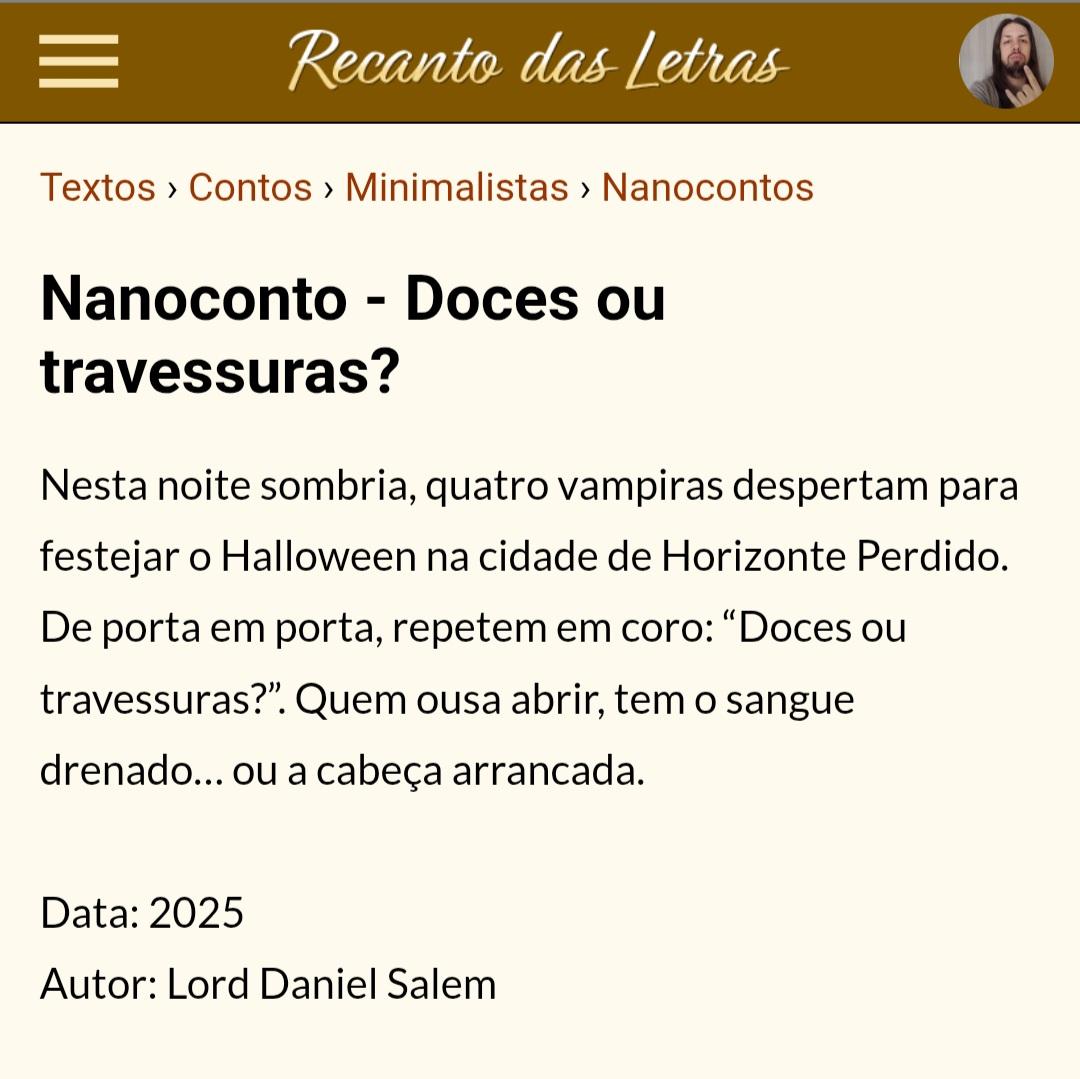Open the Nanocontos breadcrumb link

point(707,188)
